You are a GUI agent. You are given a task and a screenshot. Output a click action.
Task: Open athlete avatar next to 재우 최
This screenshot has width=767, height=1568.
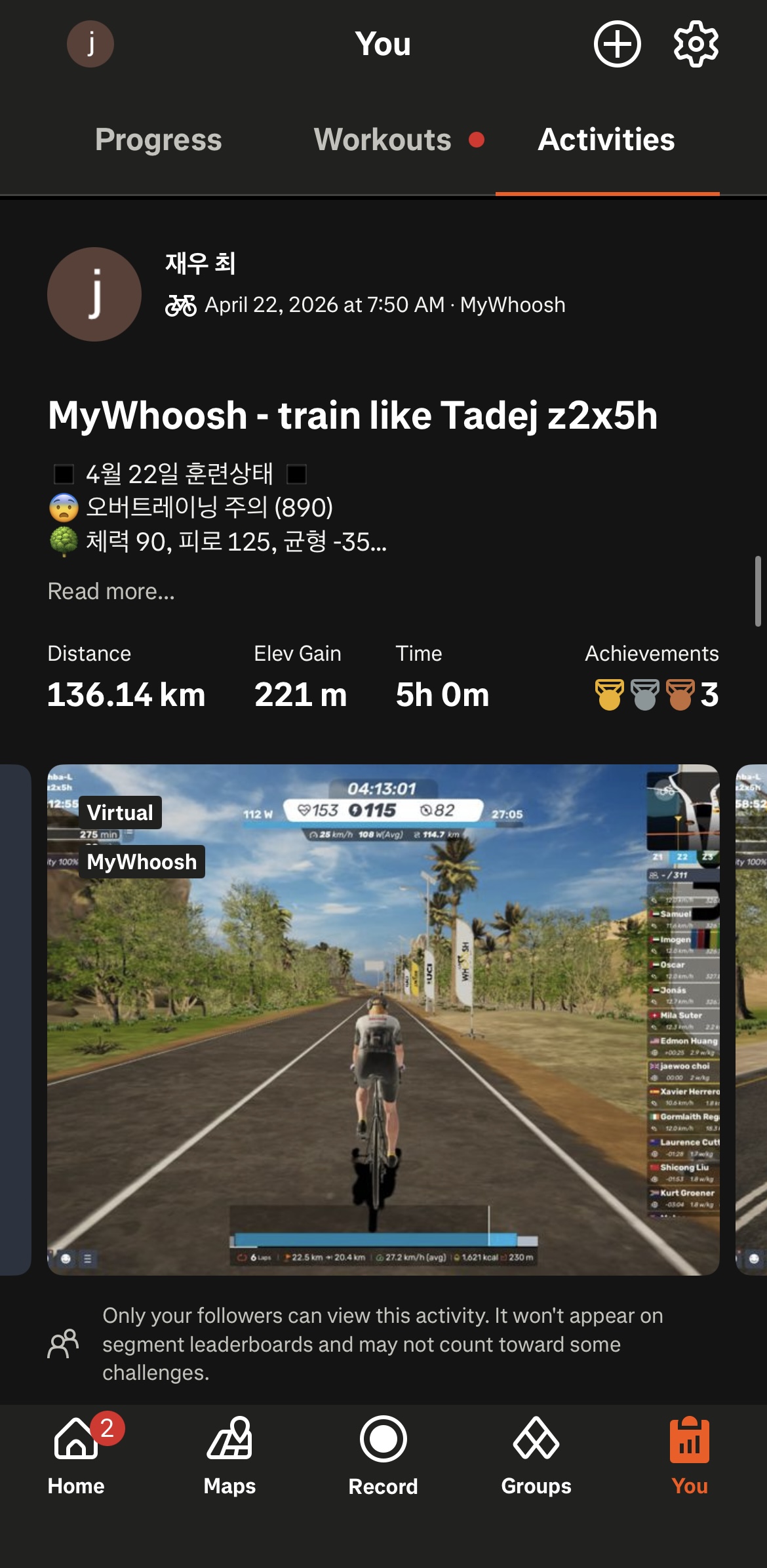click(x=94, y=294)
